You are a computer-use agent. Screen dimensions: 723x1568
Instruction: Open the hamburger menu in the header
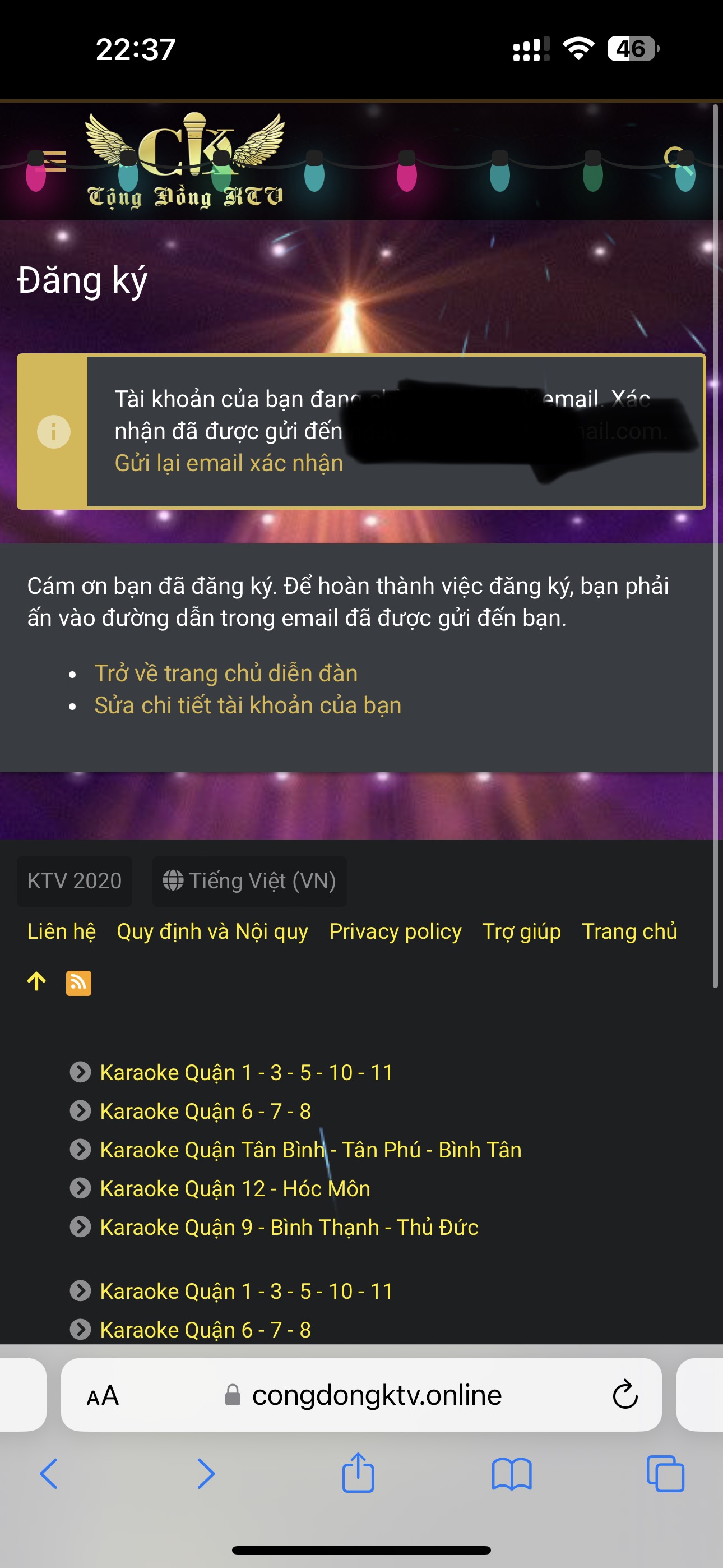[54, 161]
